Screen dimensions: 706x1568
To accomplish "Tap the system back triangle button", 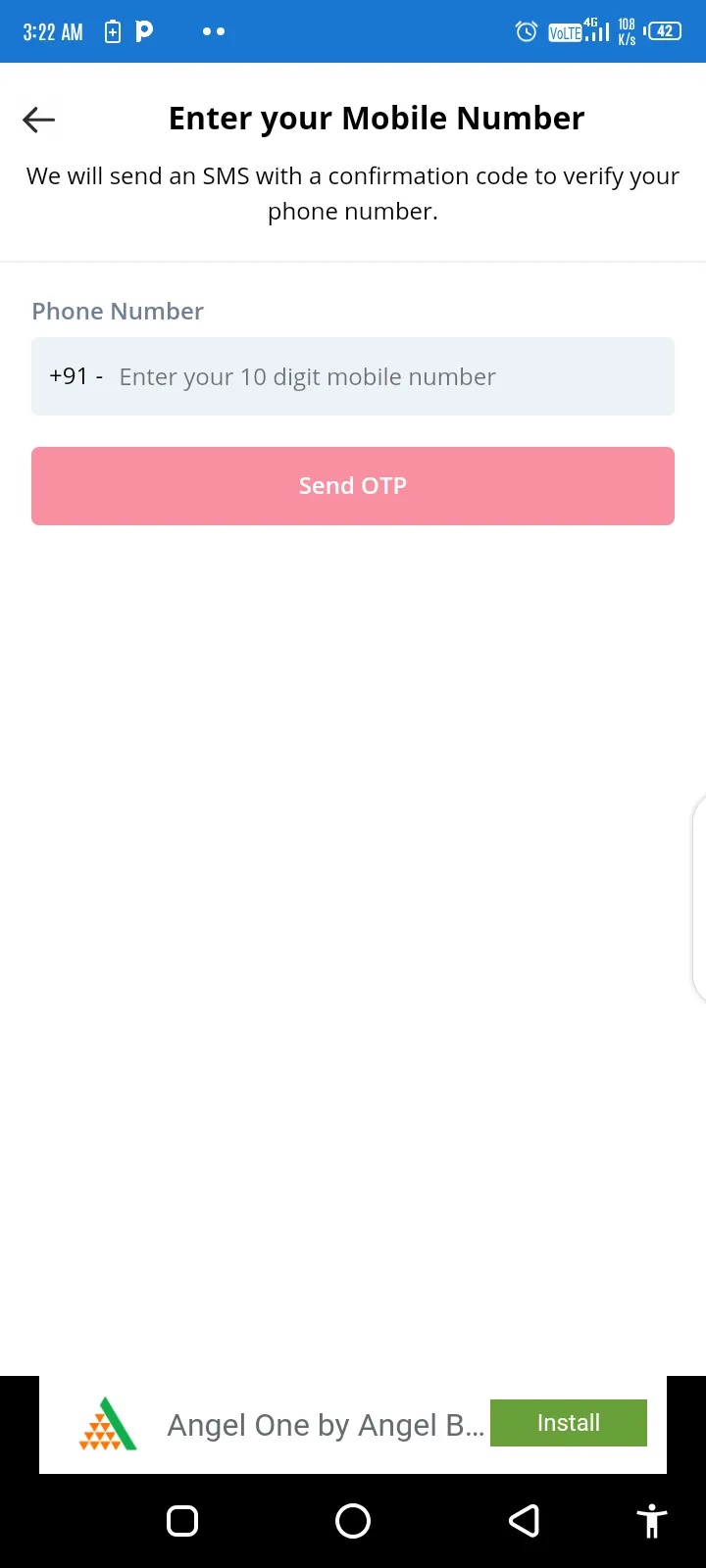I will [525, 1521].
